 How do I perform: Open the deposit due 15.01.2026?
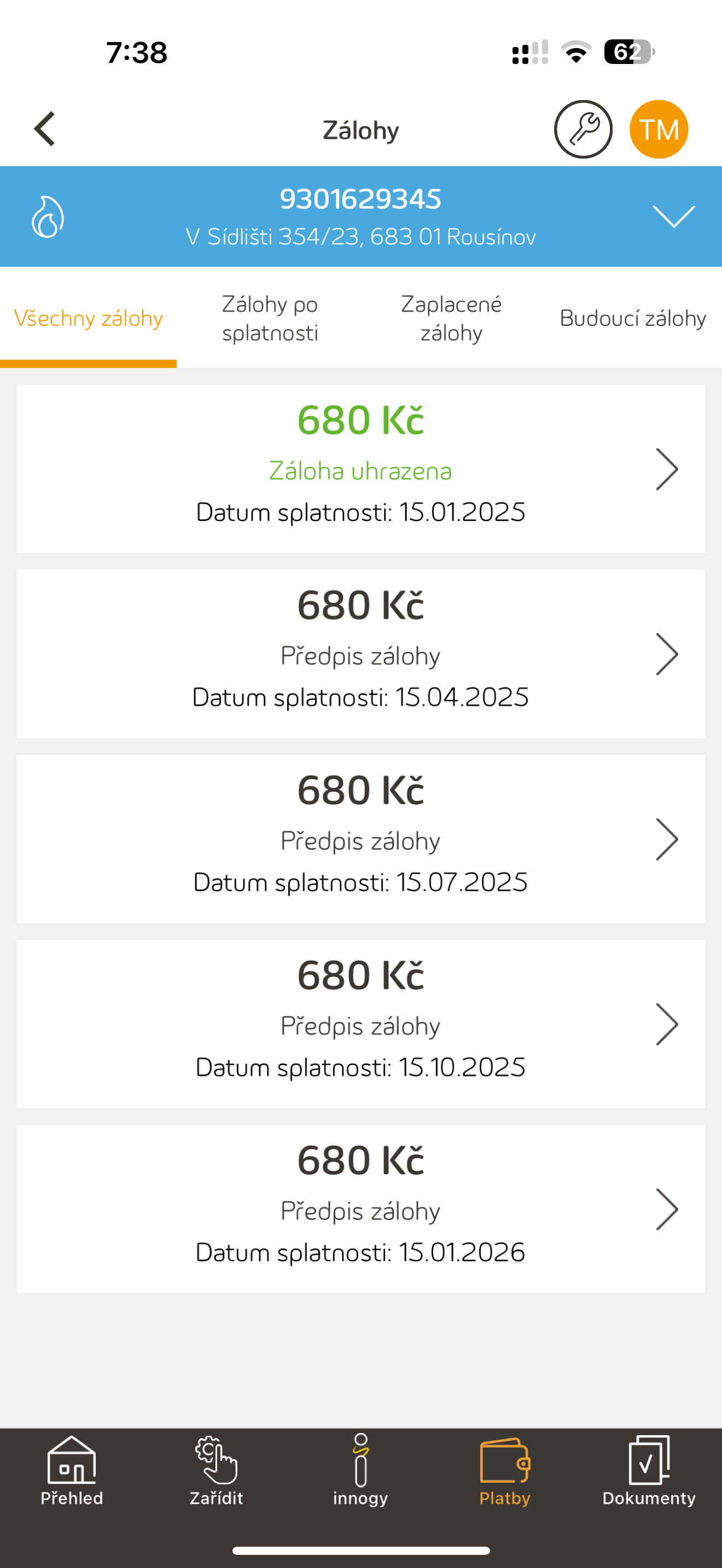[360, 1209]
